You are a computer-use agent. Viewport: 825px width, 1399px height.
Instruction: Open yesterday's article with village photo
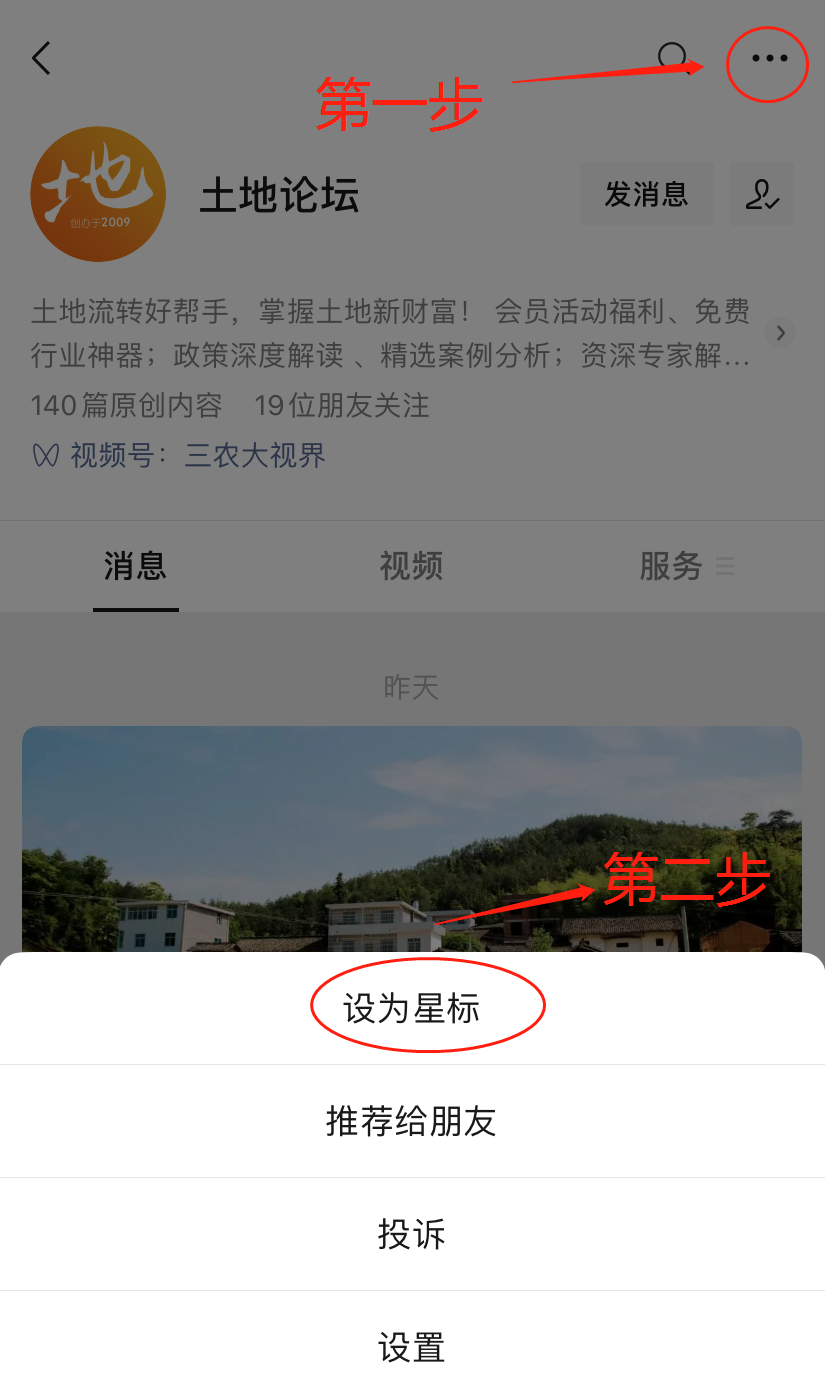[412, 840]
